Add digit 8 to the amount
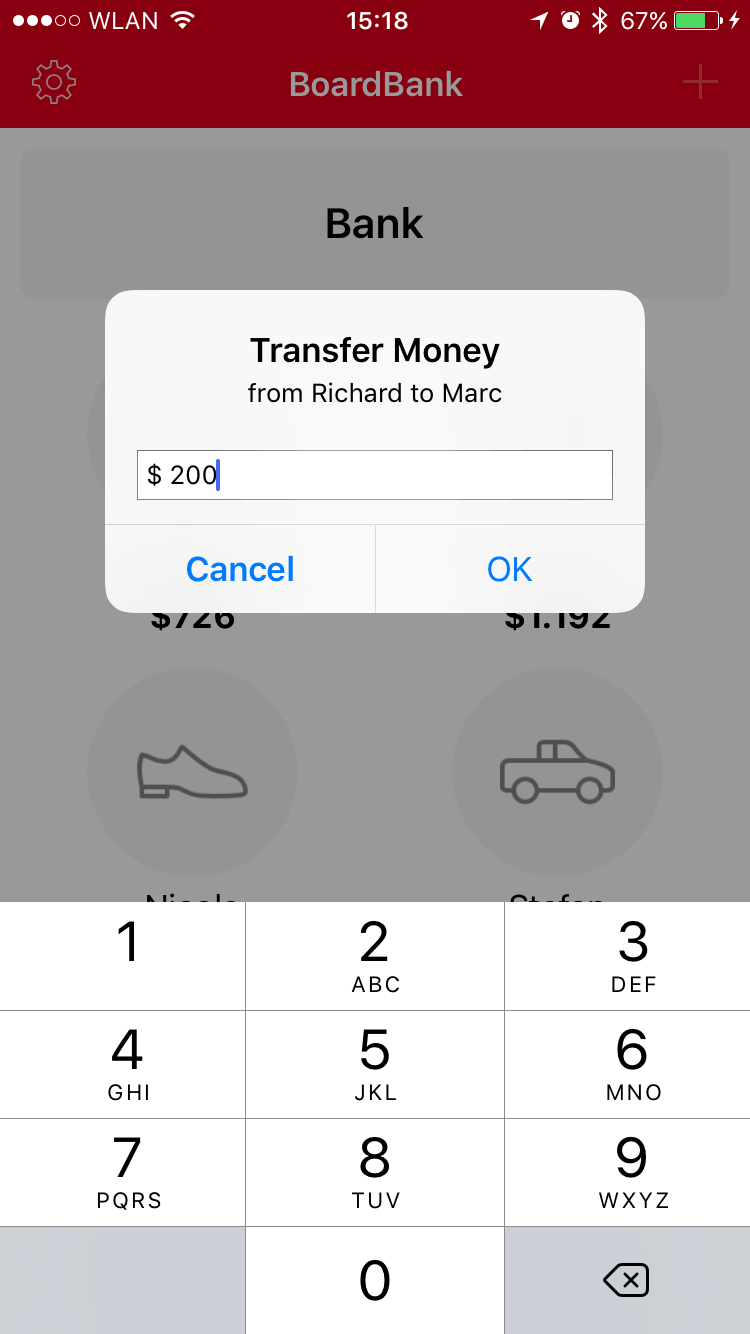 click(374, 1172)
